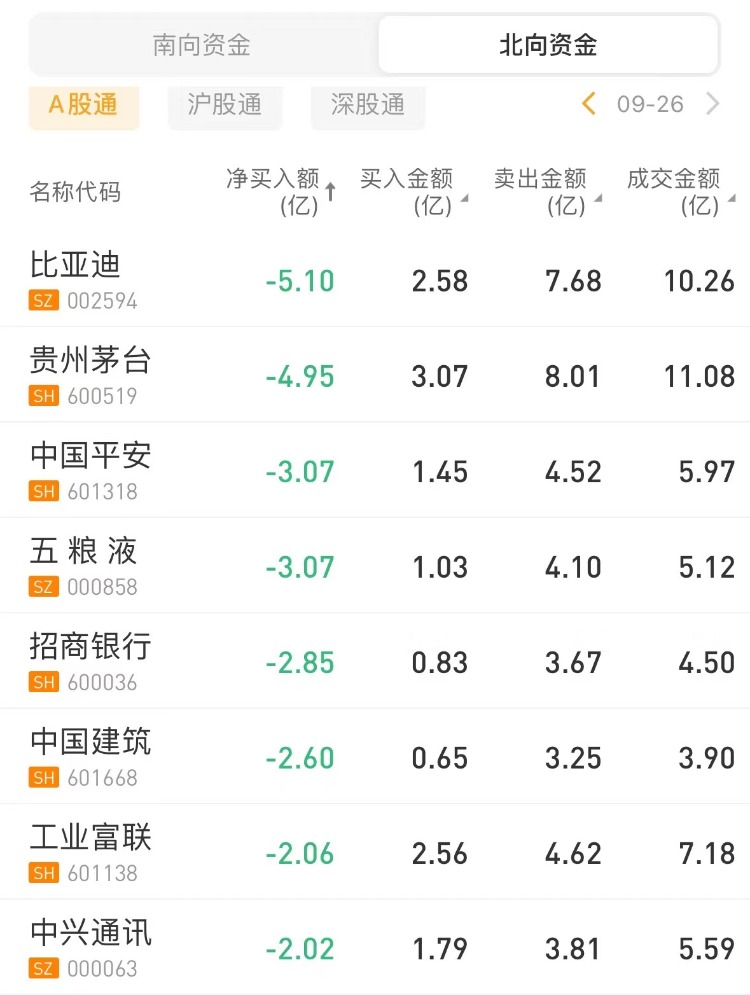Screen dimensions: 750x995
Task: Sort by 成交金额 column
Action: 680,191
